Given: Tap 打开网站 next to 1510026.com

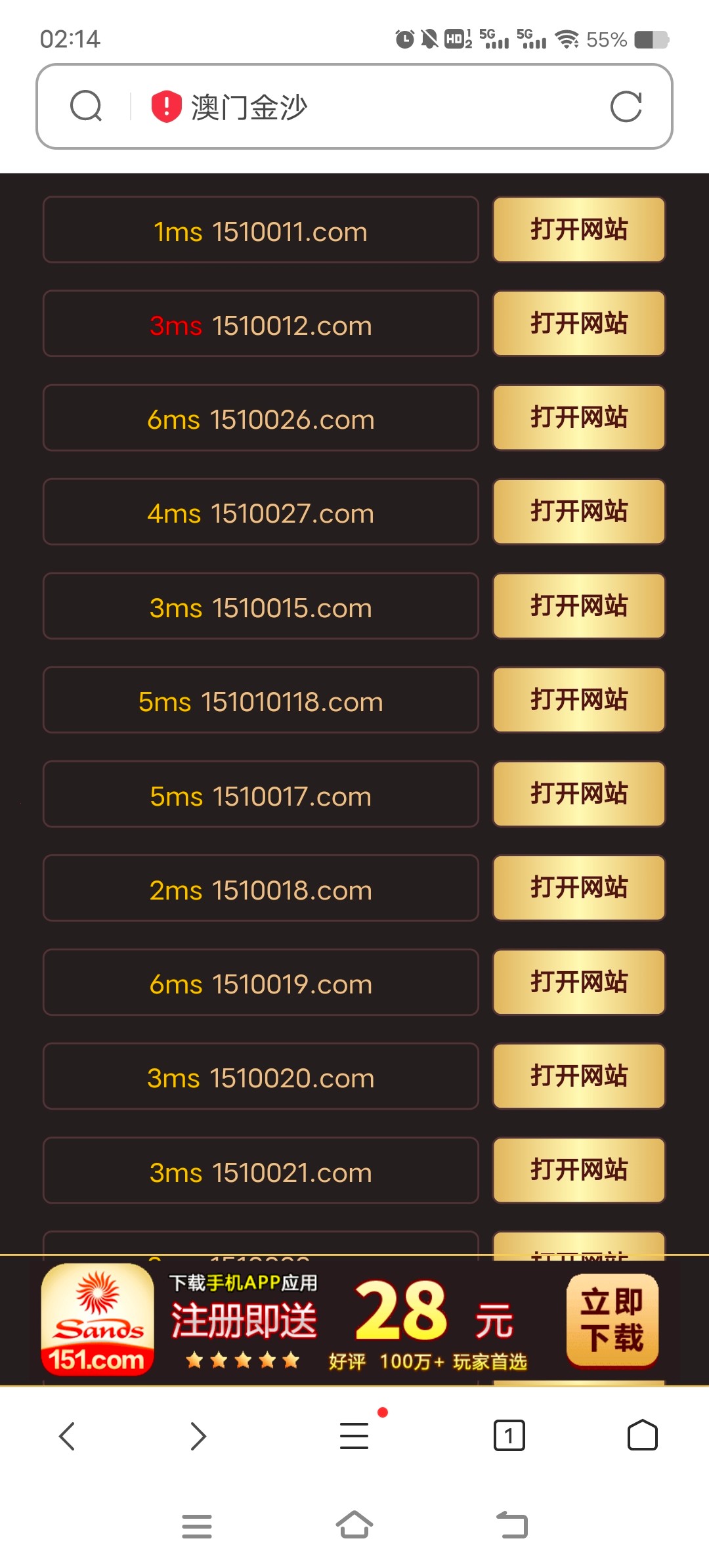Looking at the screenshot, I should point(579,418).
